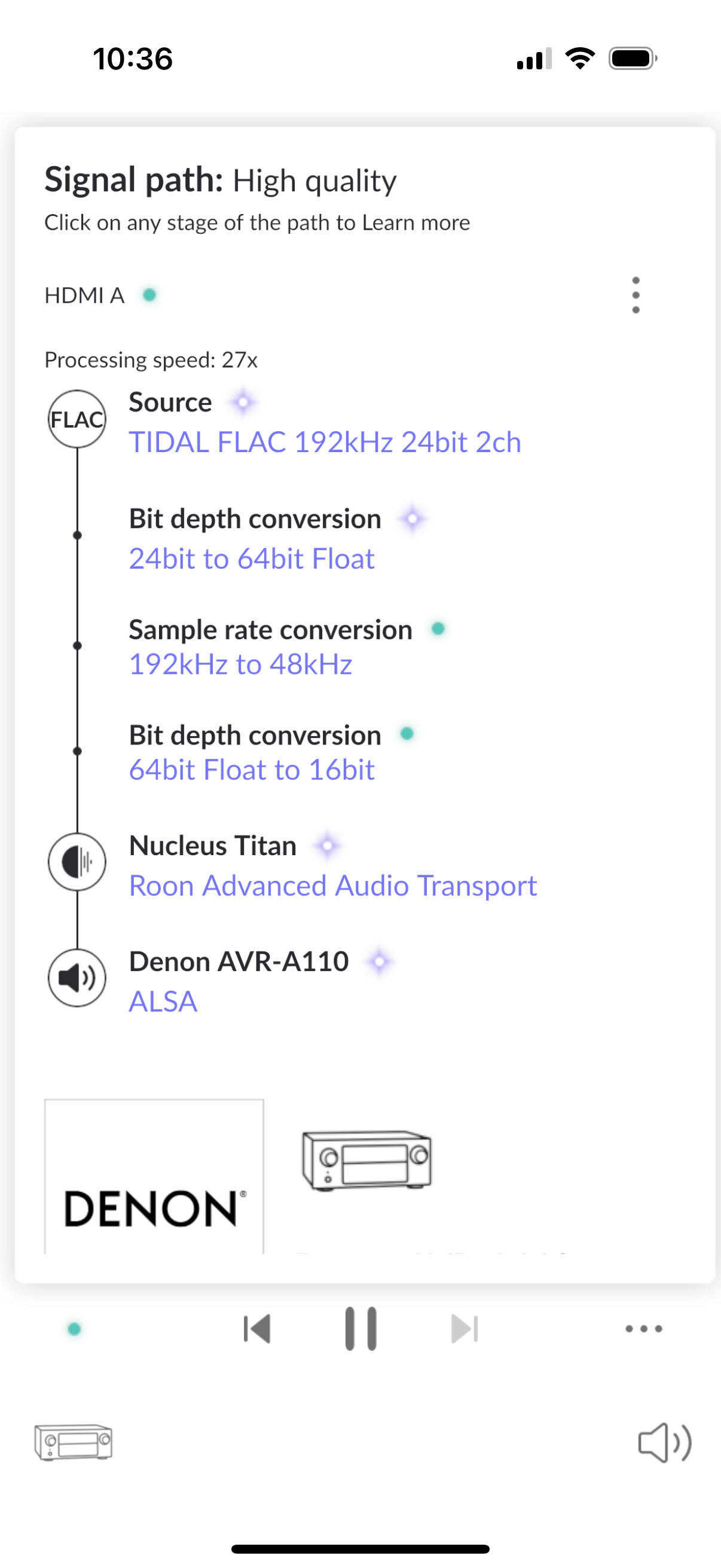This screenshot has width=721, height=1568.
Task: Learn more about 24bit to 64bit Float
Action: click(251, 558)
